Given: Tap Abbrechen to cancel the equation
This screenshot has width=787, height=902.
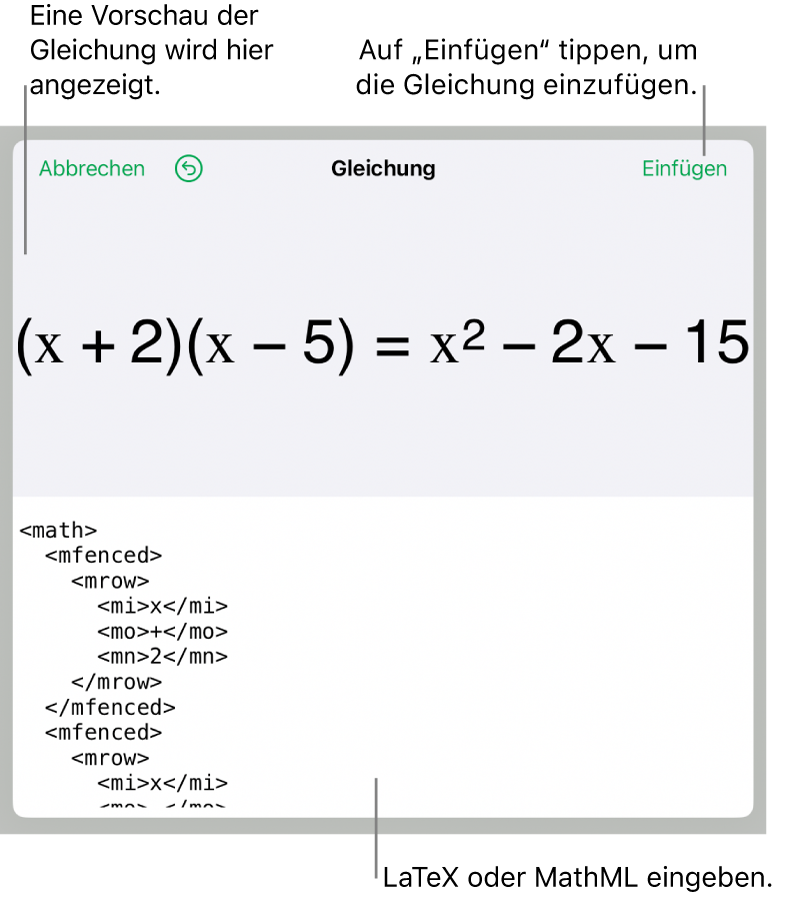Looking at the screenshot, I should coord(91,169).
